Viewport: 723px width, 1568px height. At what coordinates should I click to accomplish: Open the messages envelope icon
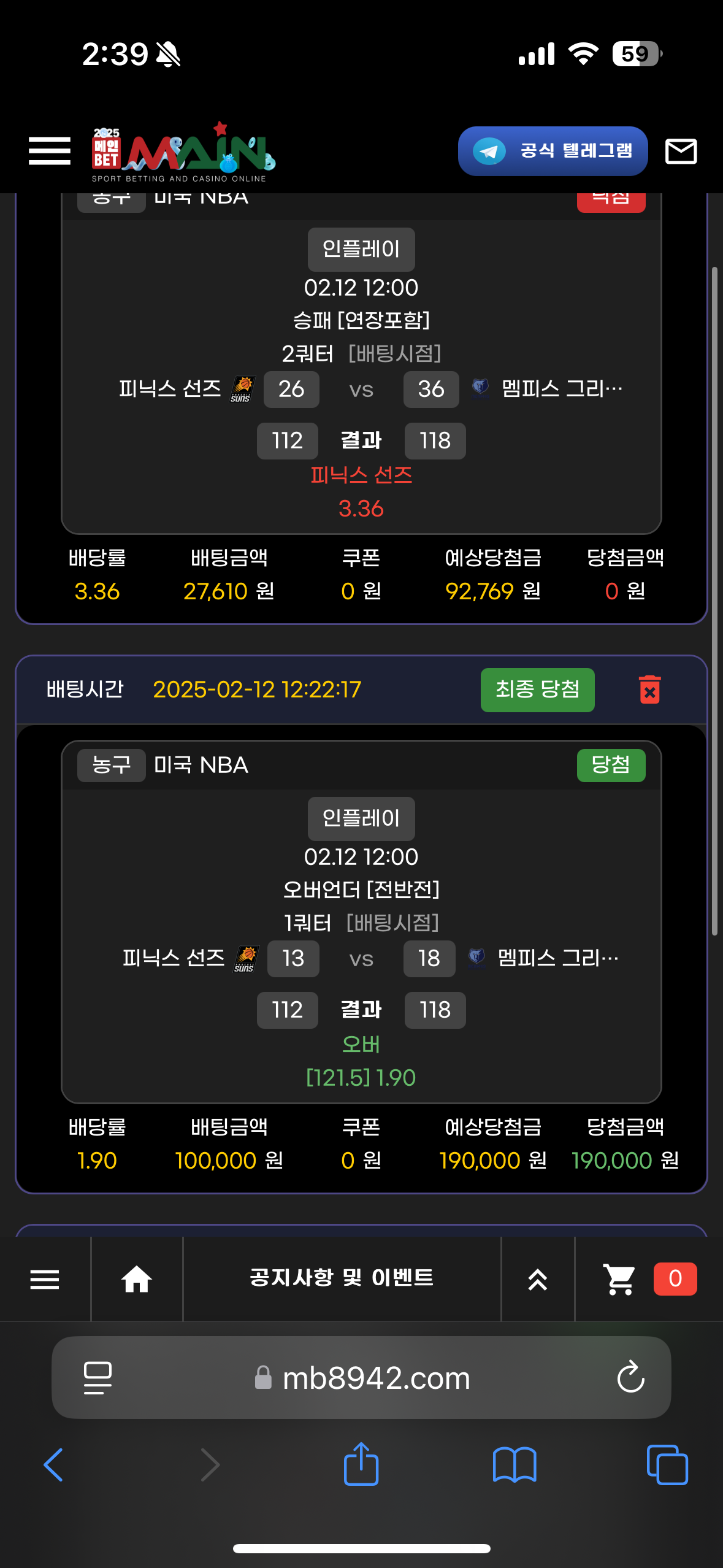pyautogui.click(x=681, y=151)
